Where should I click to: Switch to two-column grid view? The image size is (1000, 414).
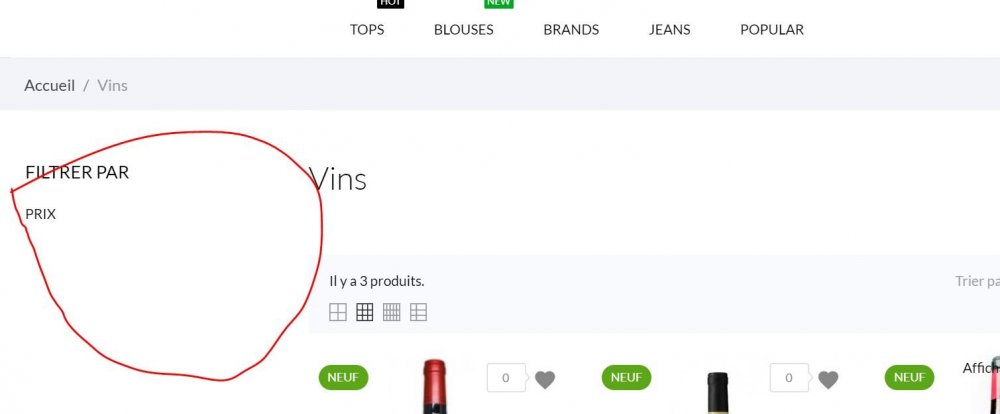pyautogui.click(x=338, y=312)
